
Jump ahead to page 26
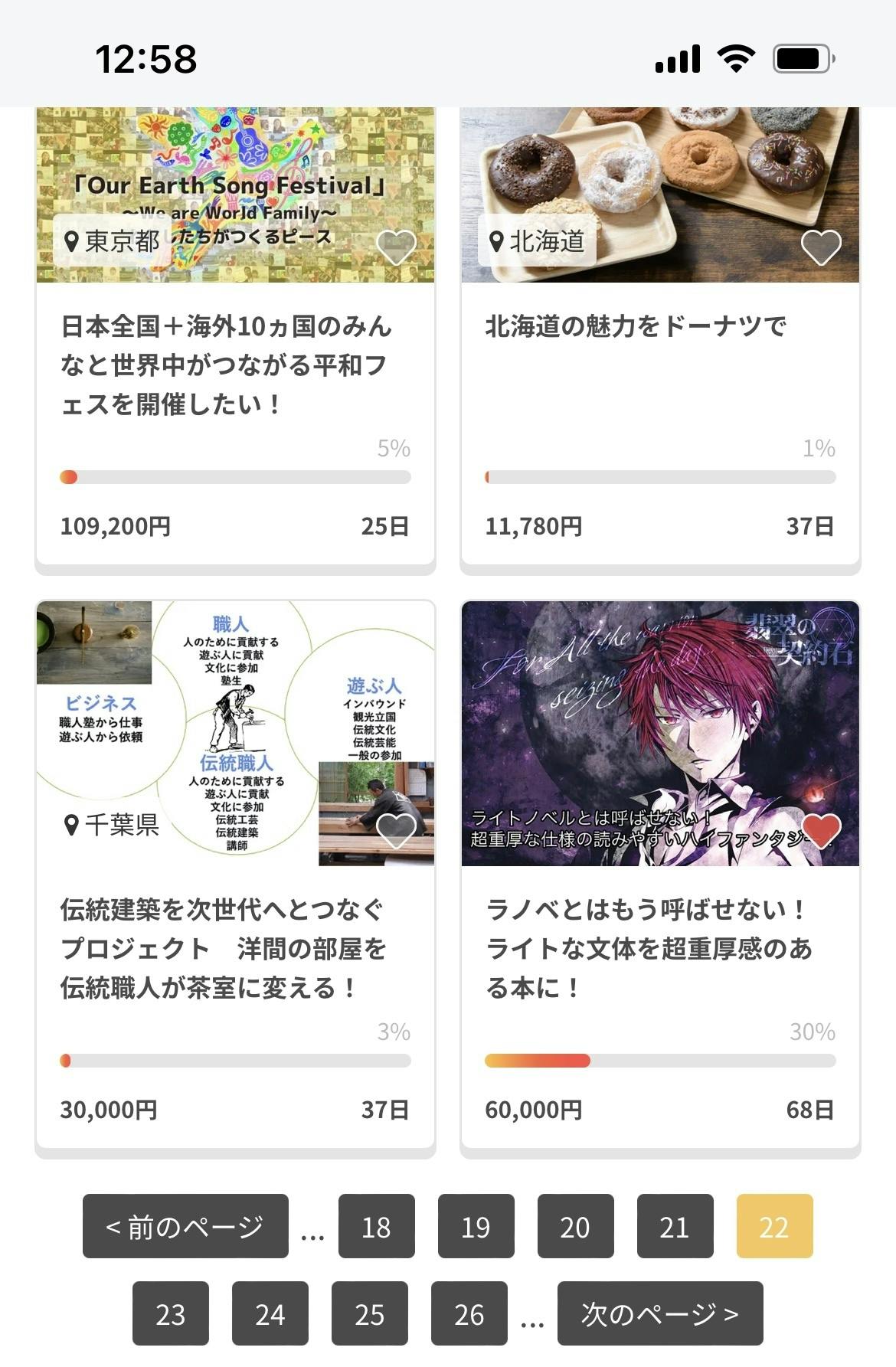pos(469,1313)
